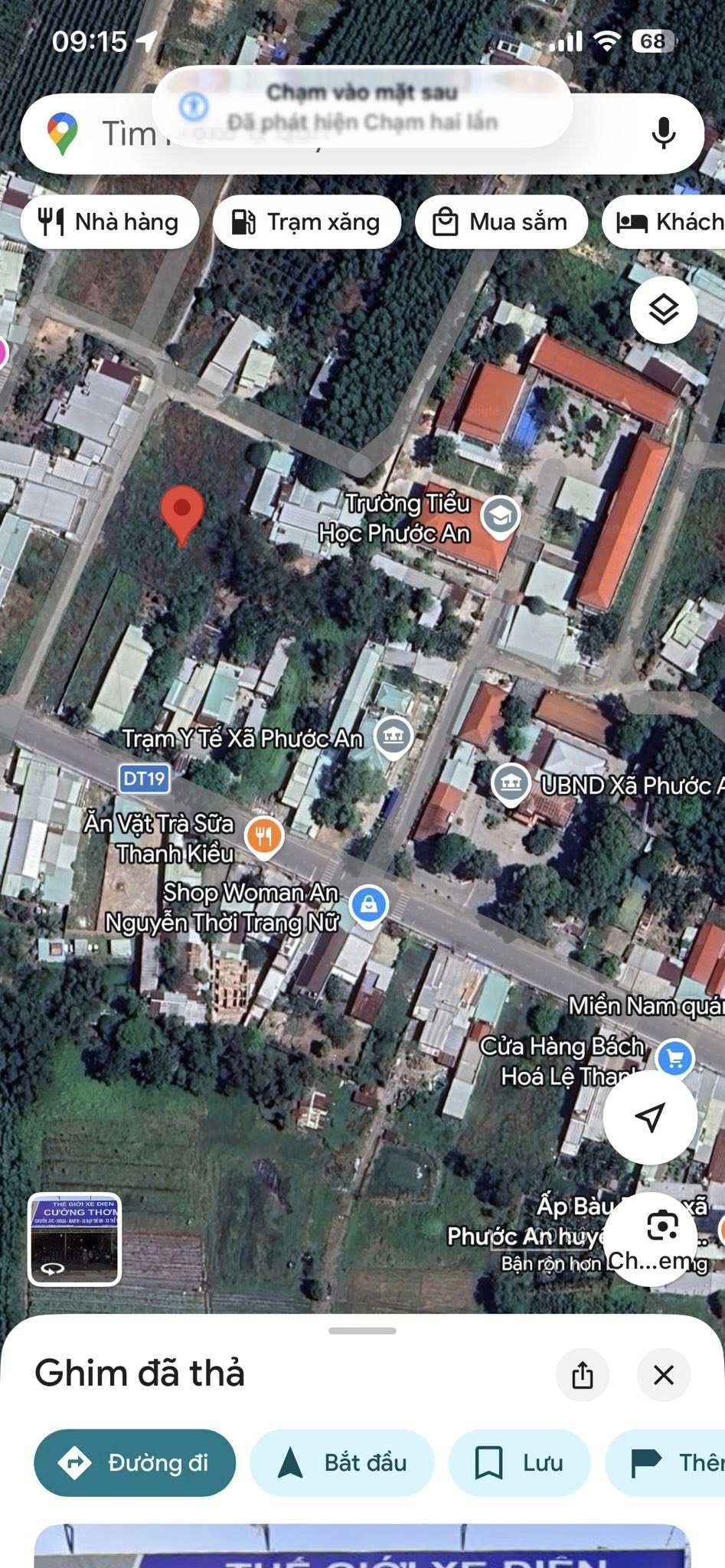Image resolution: width=725 pixels, height=1568 pixels.
Task: Filter by Mua sắm
Action: 501,222
